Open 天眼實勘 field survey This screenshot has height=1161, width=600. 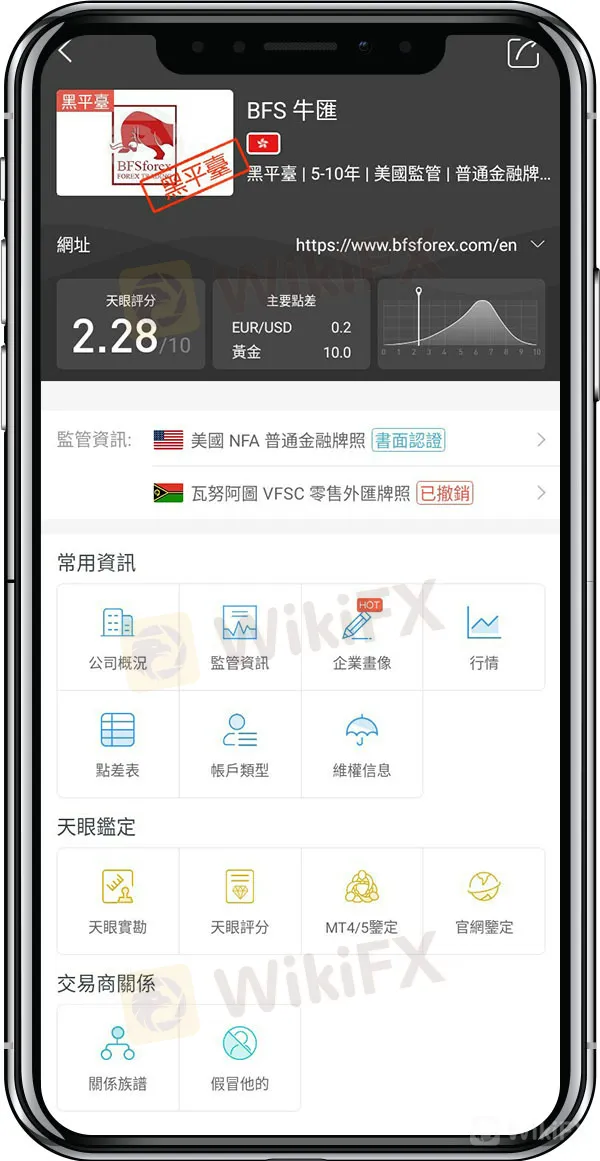[118, 901]
